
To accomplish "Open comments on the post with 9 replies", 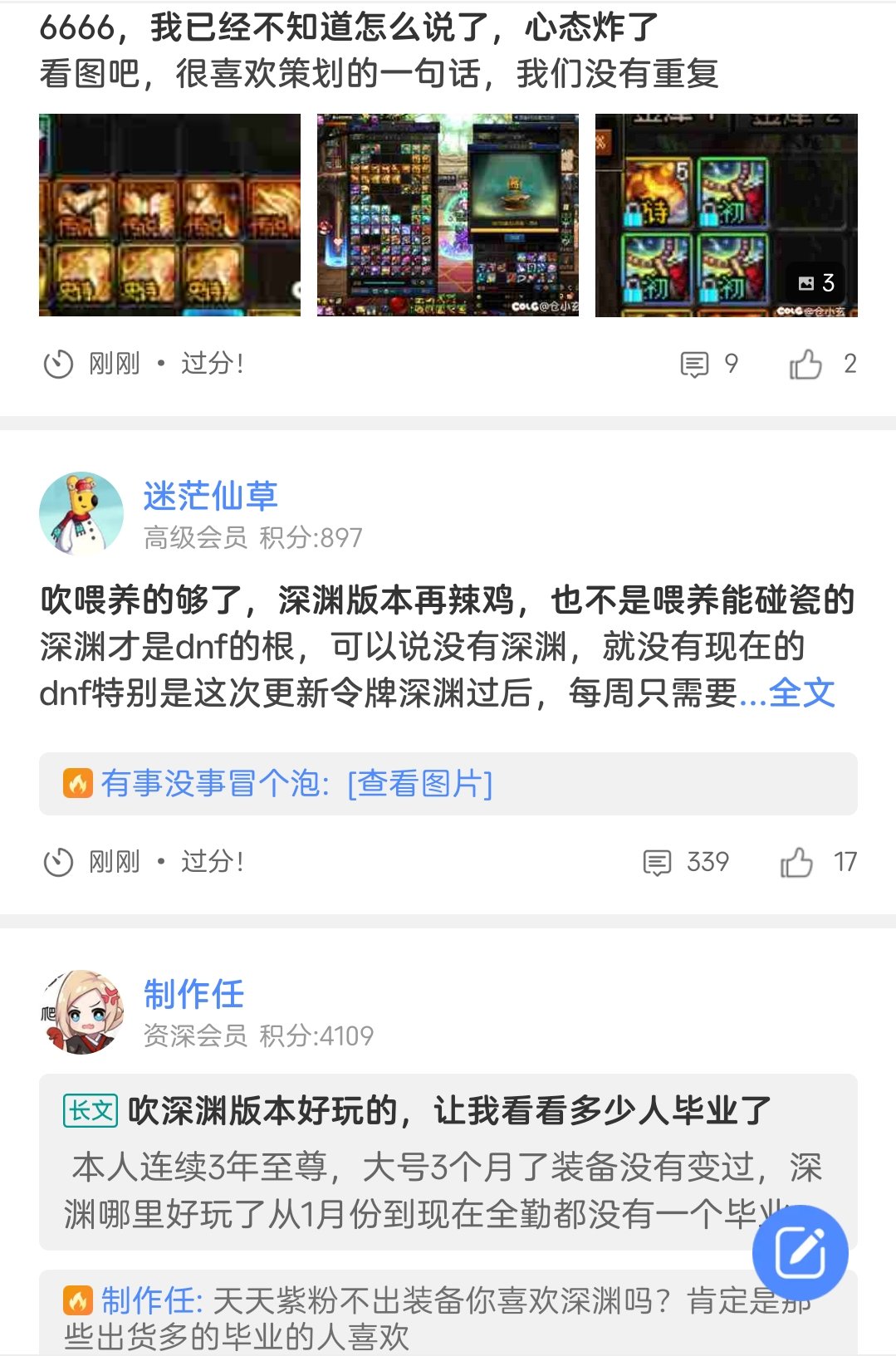I will coord(708,364).
